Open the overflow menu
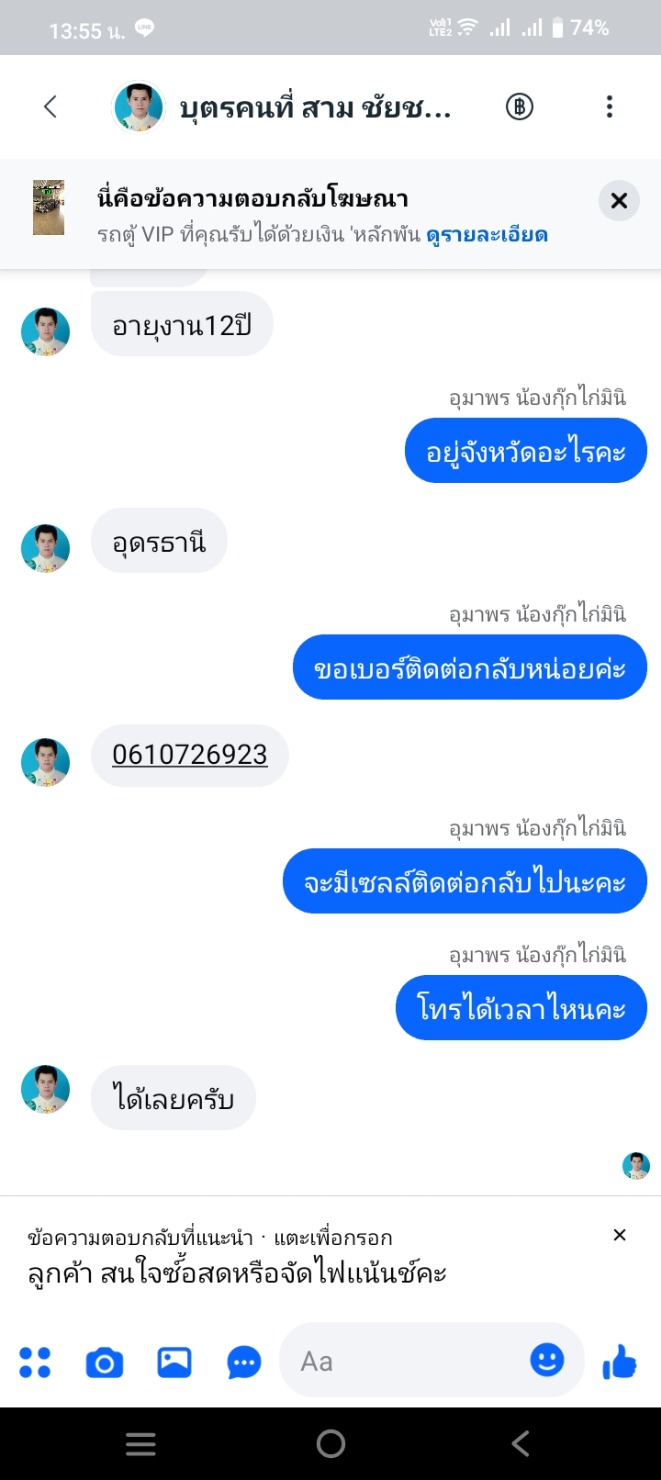The width and height of the screenshot is (661, 1480). [609, 107]
